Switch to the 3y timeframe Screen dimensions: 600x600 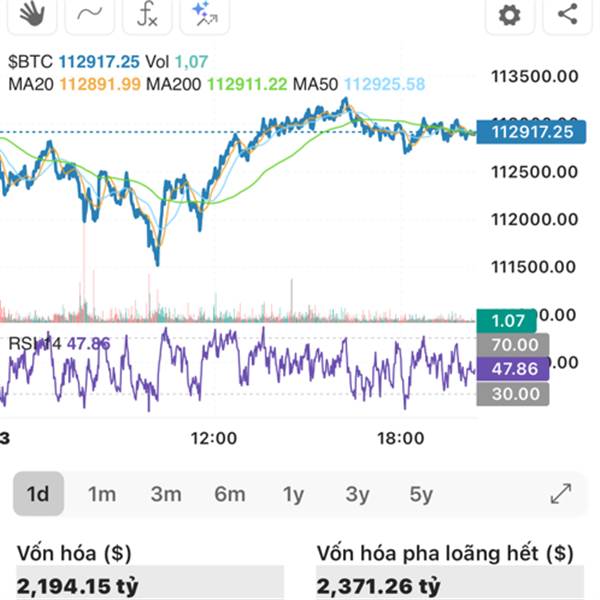[x=357, y=494]
